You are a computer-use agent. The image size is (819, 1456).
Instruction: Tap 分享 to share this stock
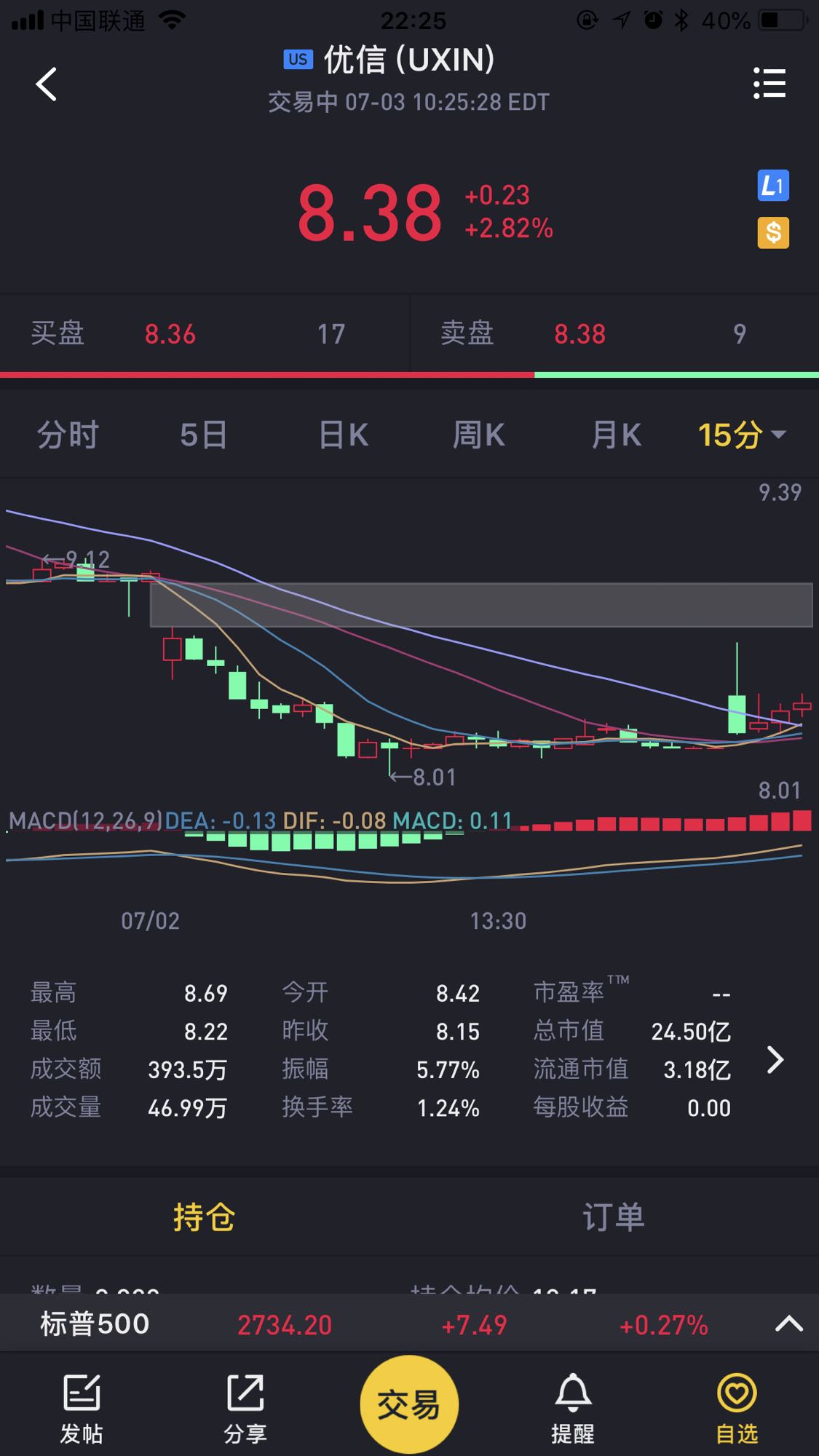pyautogui.click(x=245, y=1408)
